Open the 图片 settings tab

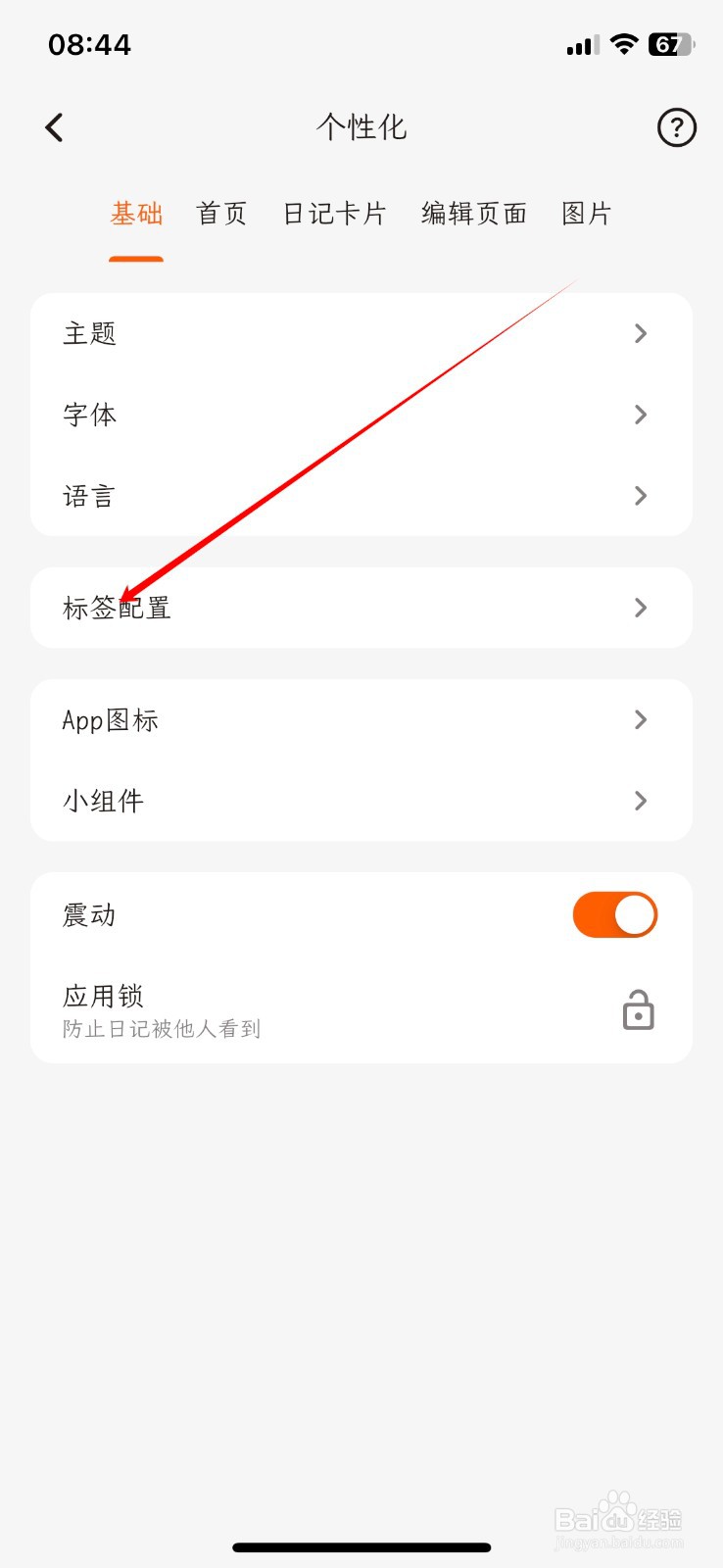pyautogui.click(x=586, y=214)
